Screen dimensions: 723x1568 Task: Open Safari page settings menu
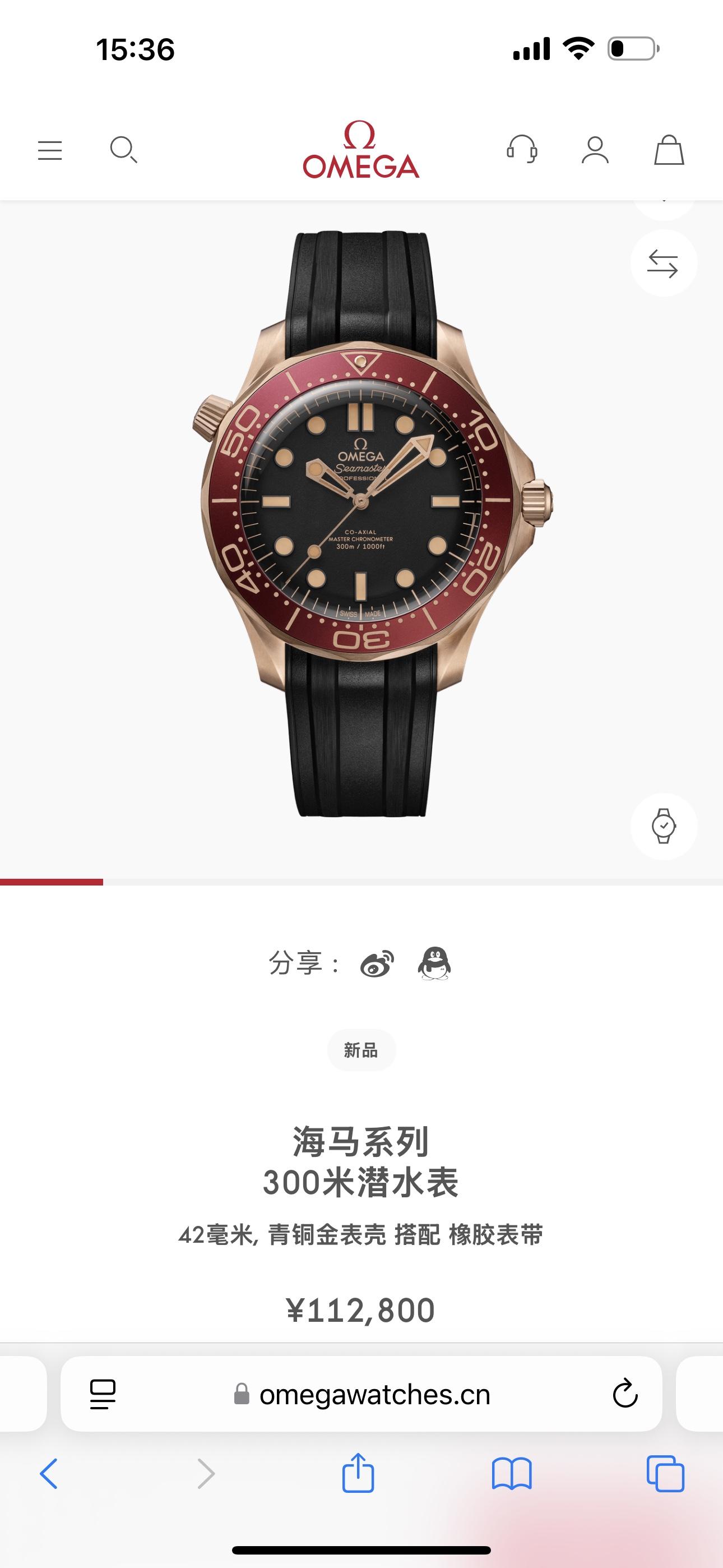(x=103, y=1395)
